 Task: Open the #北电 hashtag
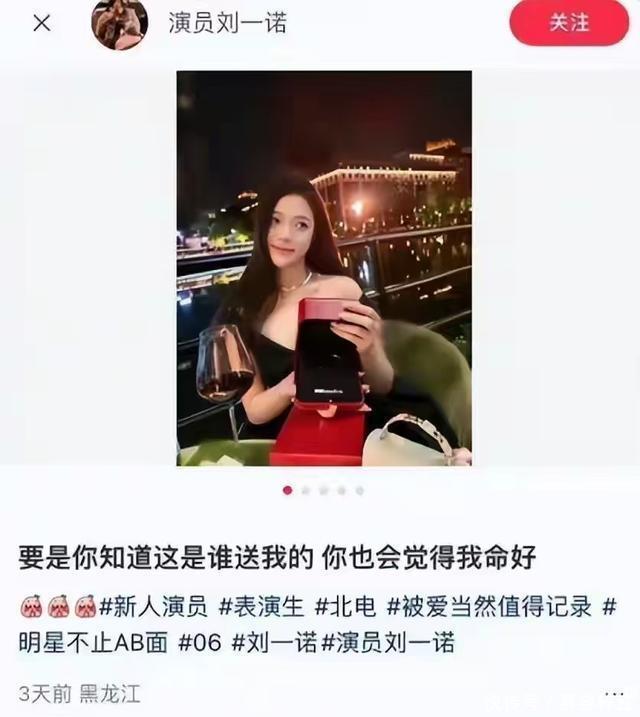(x=343, y=606)
